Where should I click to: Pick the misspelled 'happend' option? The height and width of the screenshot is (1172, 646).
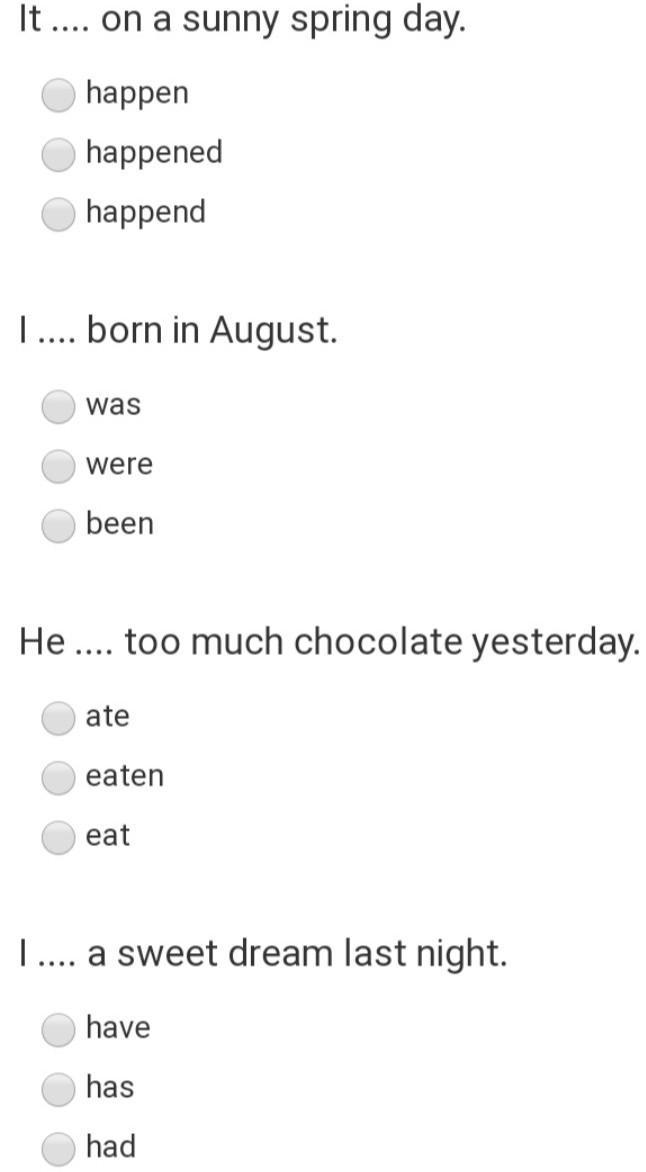tap(58, 215)
